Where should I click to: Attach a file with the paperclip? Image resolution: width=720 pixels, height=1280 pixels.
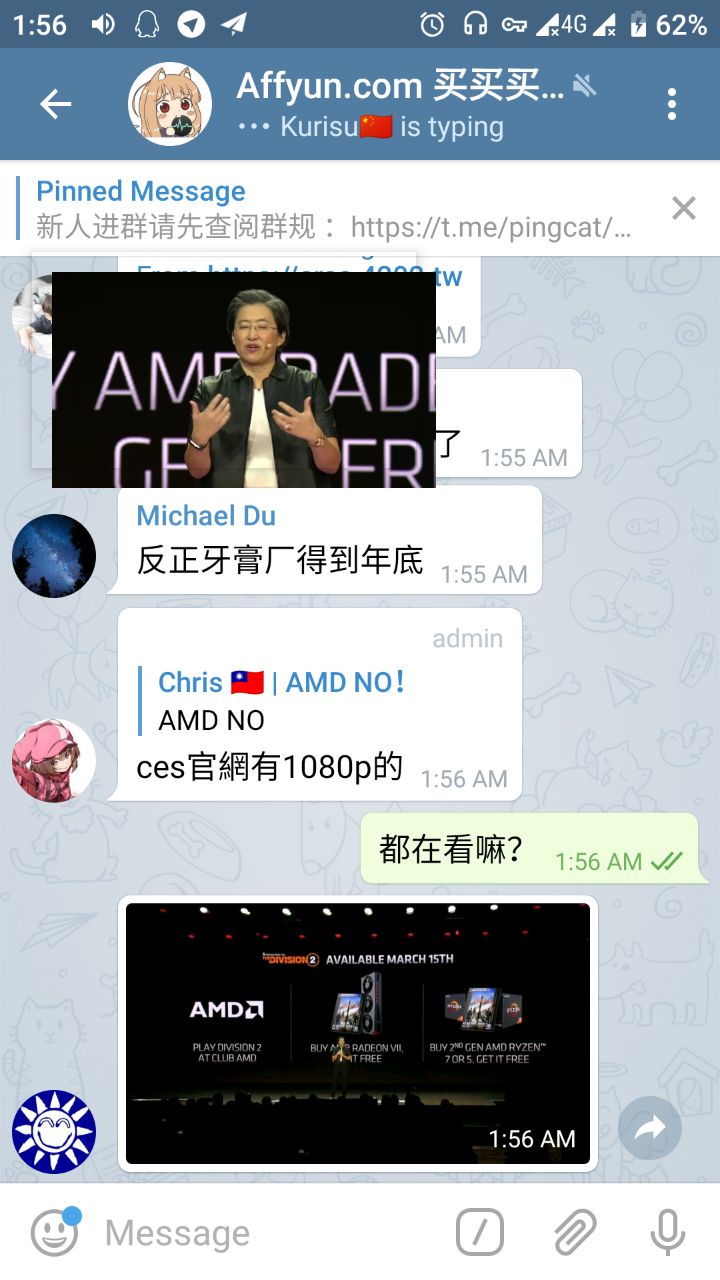tap(574, 1233)
